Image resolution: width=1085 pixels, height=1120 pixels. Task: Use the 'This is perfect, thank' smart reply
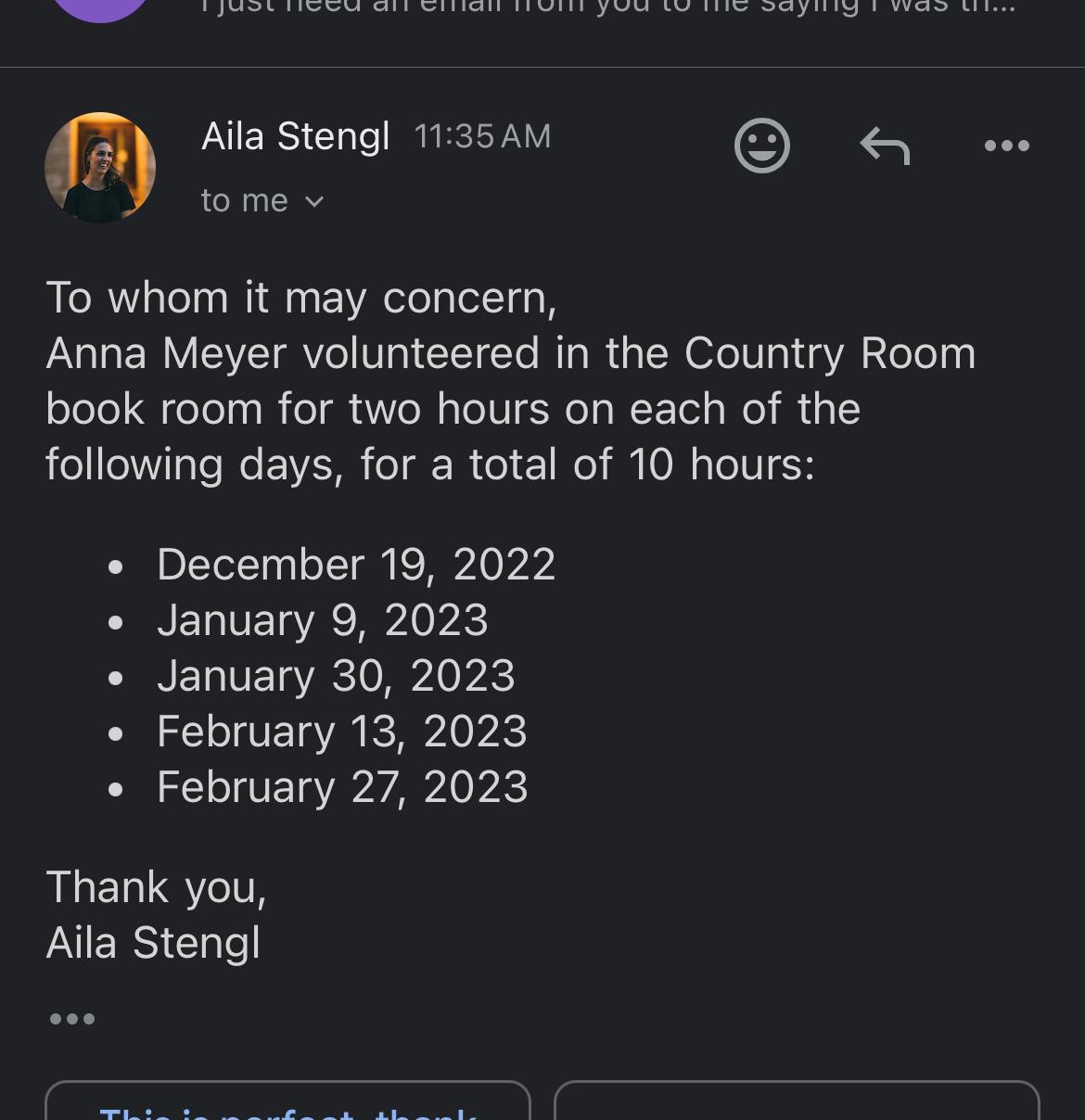pyautogui.click(x=287, y=1103)
